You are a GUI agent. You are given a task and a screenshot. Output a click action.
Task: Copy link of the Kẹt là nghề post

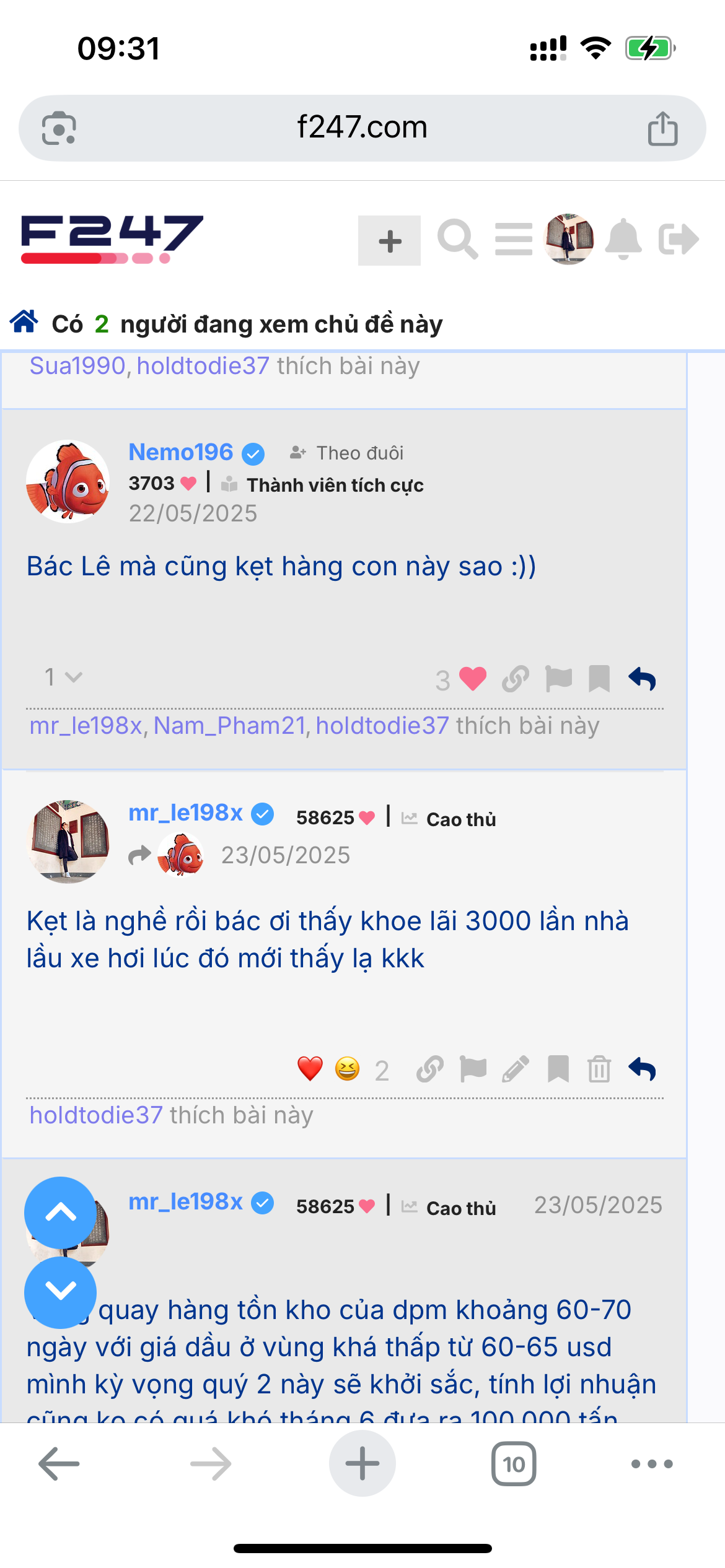pyautogui.click(x=430, y=1069)
